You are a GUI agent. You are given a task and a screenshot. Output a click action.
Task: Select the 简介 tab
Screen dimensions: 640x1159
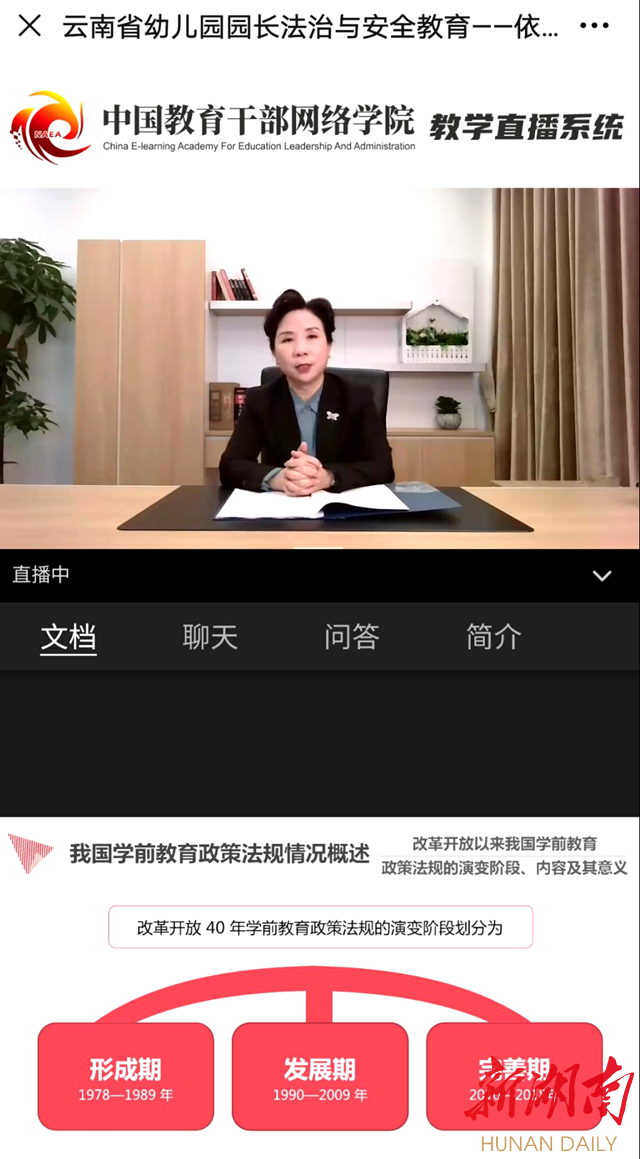click(x=494, y=636)
